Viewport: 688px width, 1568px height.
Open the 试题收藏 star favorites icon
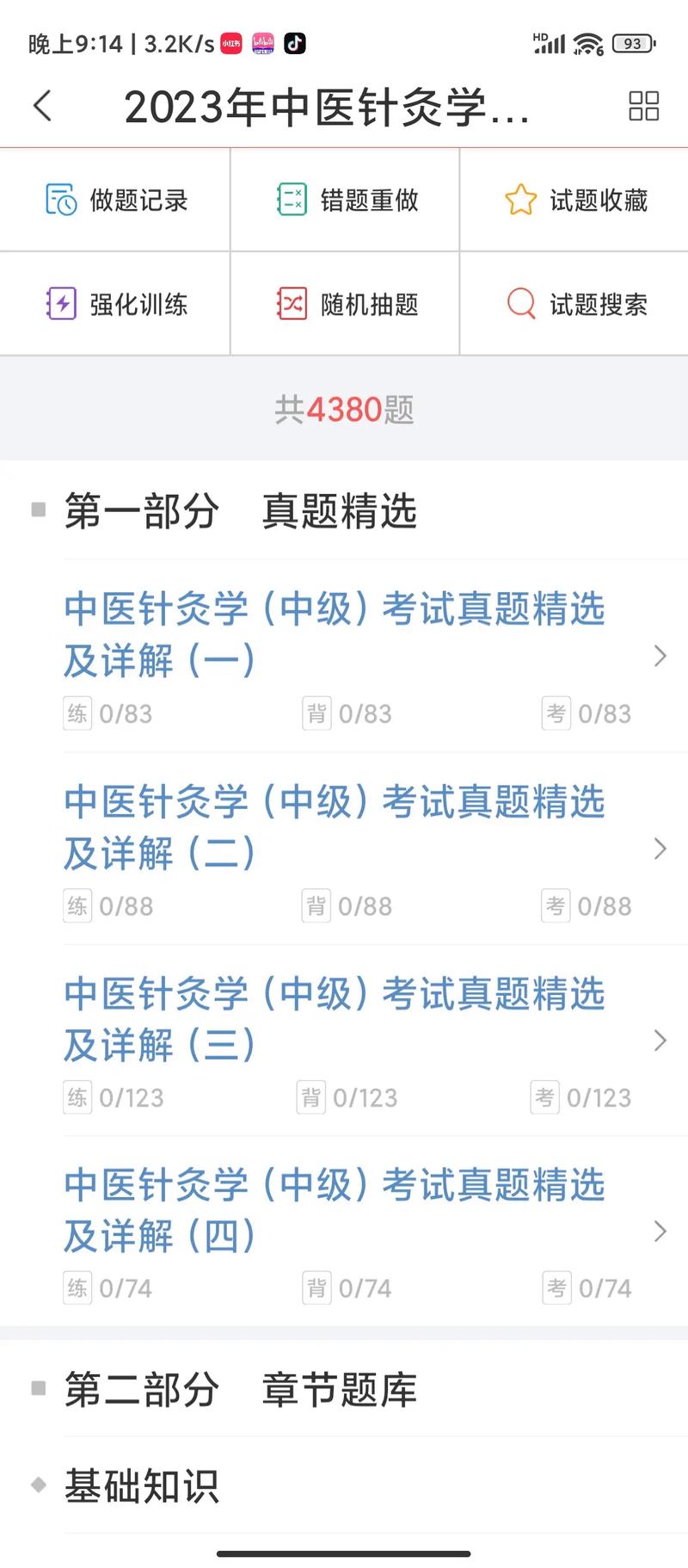pyautogui.click(x=519, y=200)
